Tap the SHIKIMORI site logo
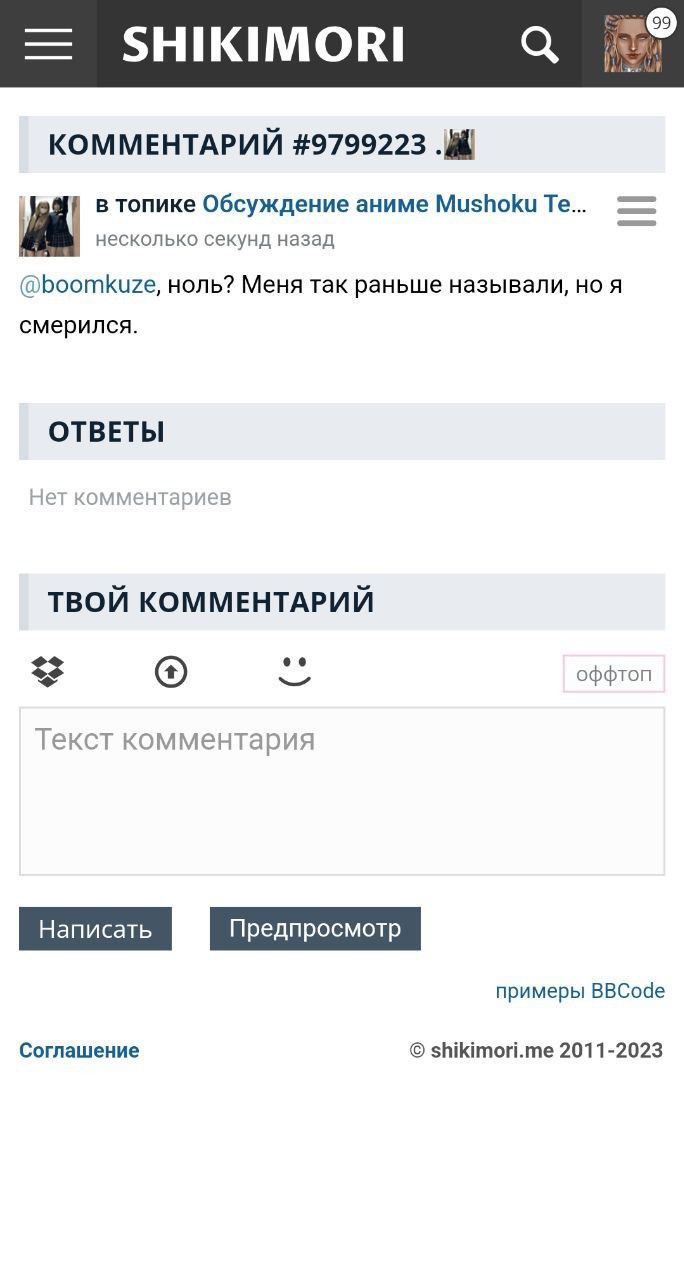Viewport: 684px width, 1280px height. click(x=263, y=44)
